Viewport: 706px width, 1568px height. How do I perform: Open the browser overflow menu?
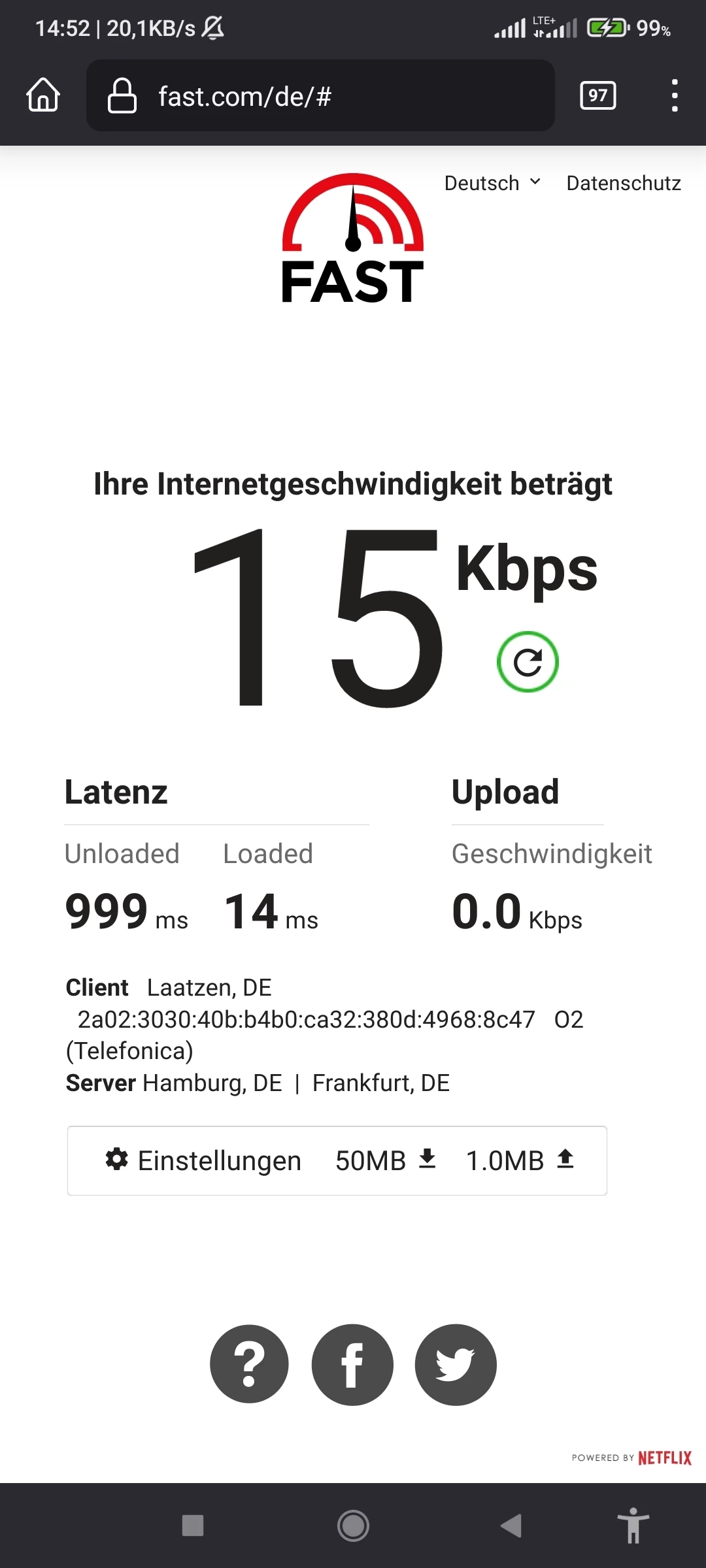675,96
